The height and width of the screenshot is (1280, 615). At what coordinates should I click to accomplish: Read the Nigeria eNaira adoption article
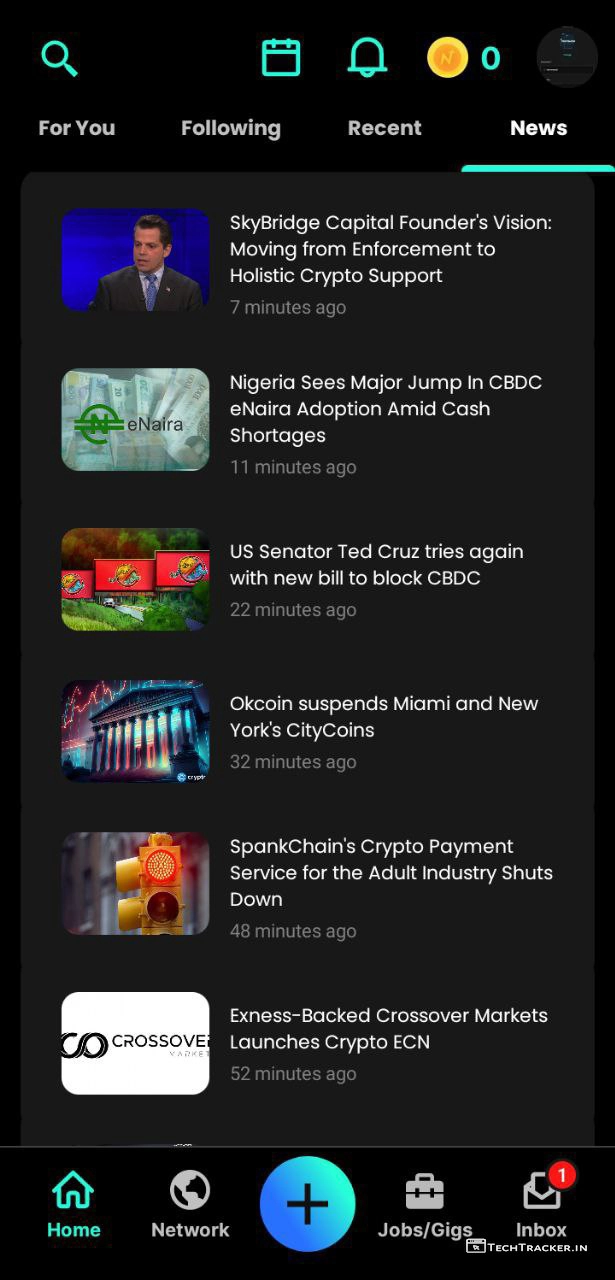386,409
